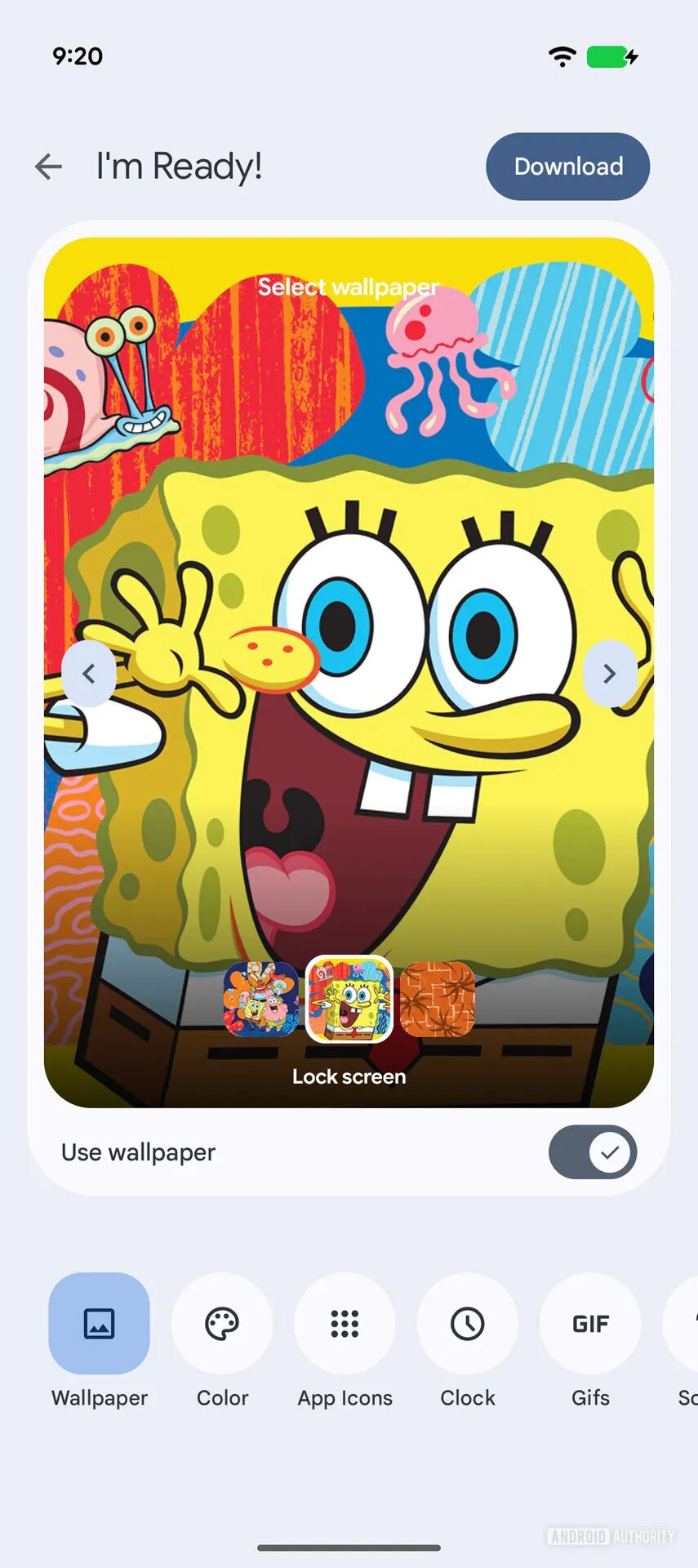This screenshot has width=698, height=1568.
Task: Switch to the Clock section
Action: [468, 1323]
